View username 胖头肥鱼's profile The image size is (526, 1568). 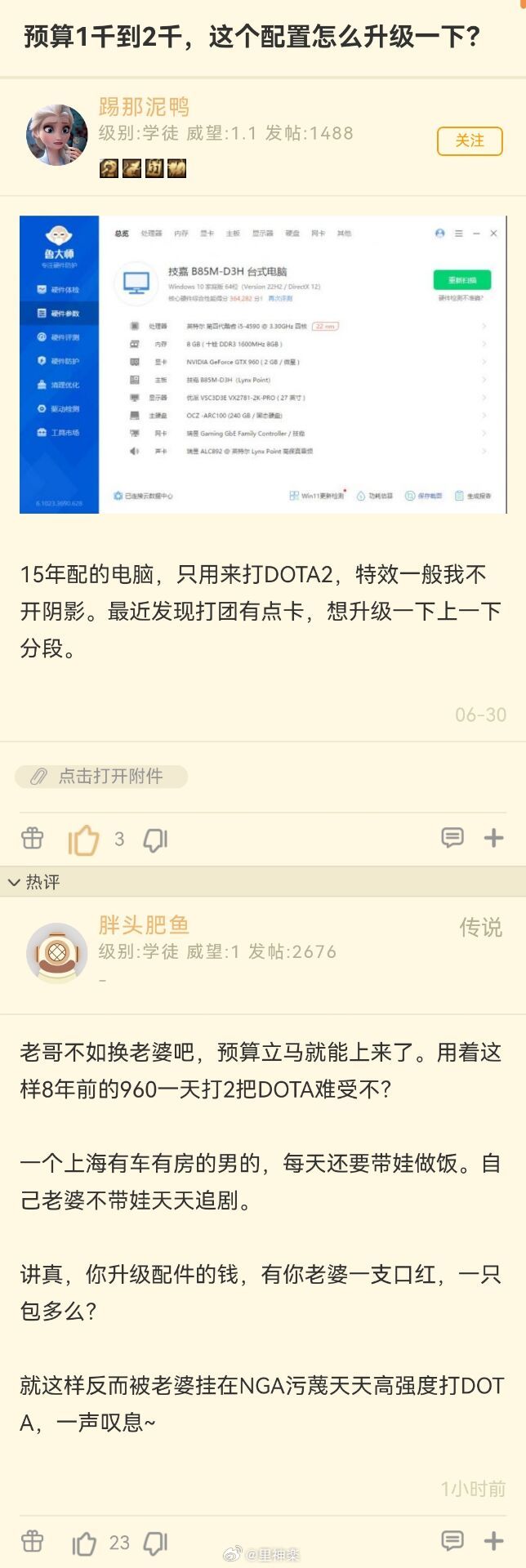pyautogui.click(x=144, y=925)
